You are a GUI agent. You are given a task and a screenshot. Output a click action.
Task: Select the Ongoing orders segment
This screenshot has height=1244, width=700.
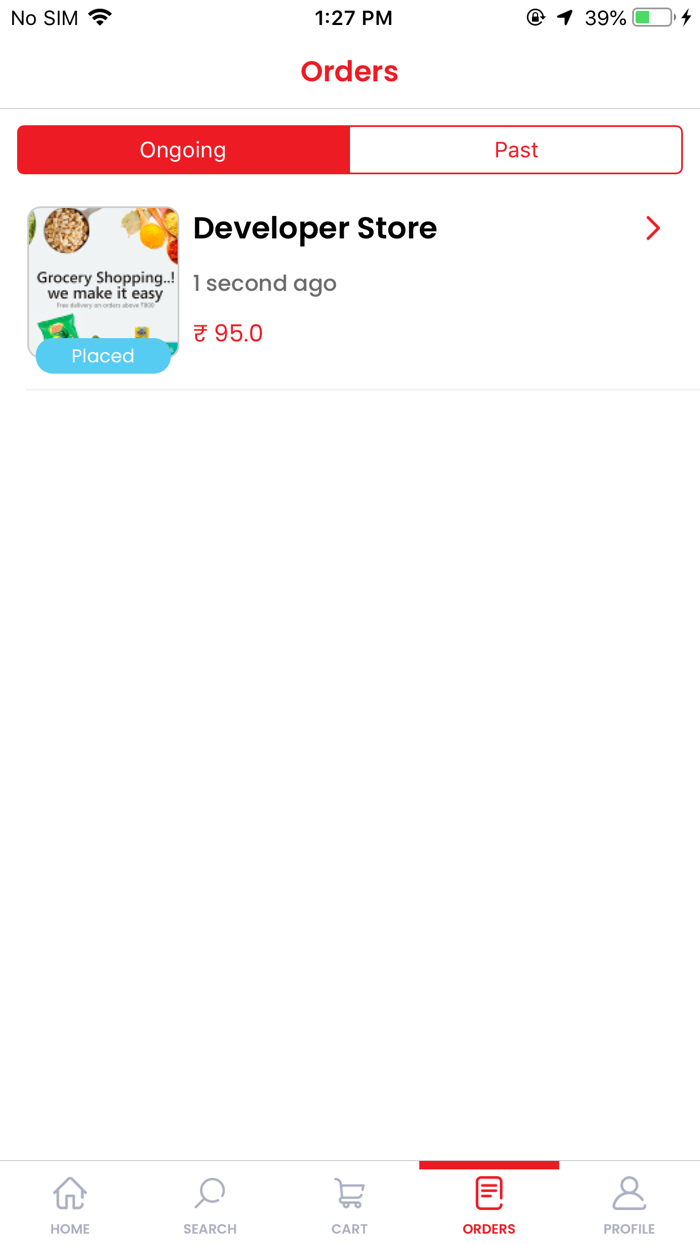pyautogui.click(x=183, y=150)
